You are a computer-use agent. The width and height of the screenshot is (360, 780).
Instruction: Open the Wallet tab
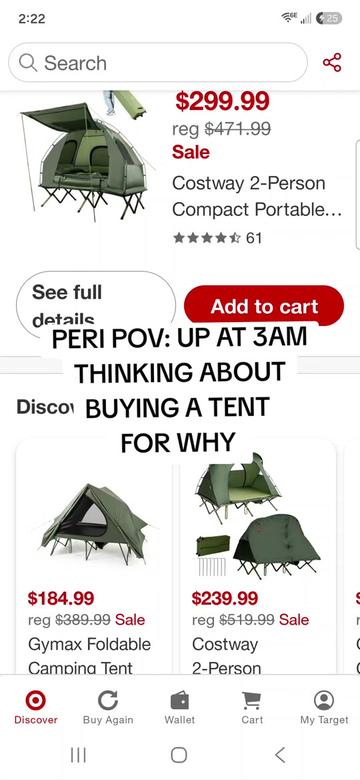pyautogui.click(x=180, y=707)
